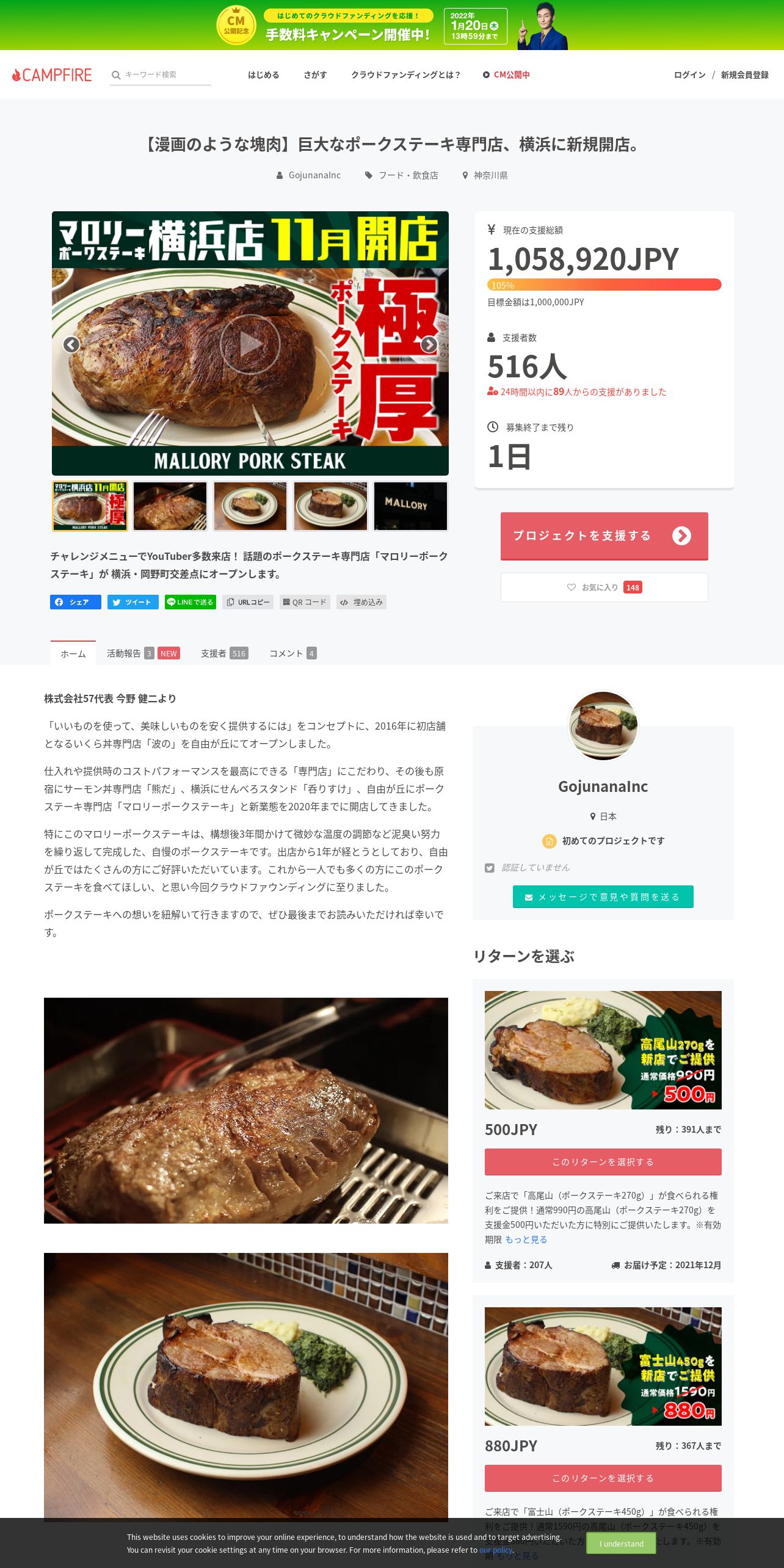Screen dimensions: 784x1568
Task: Show next slide in image carousel
Action: click(x=429, y=344)
